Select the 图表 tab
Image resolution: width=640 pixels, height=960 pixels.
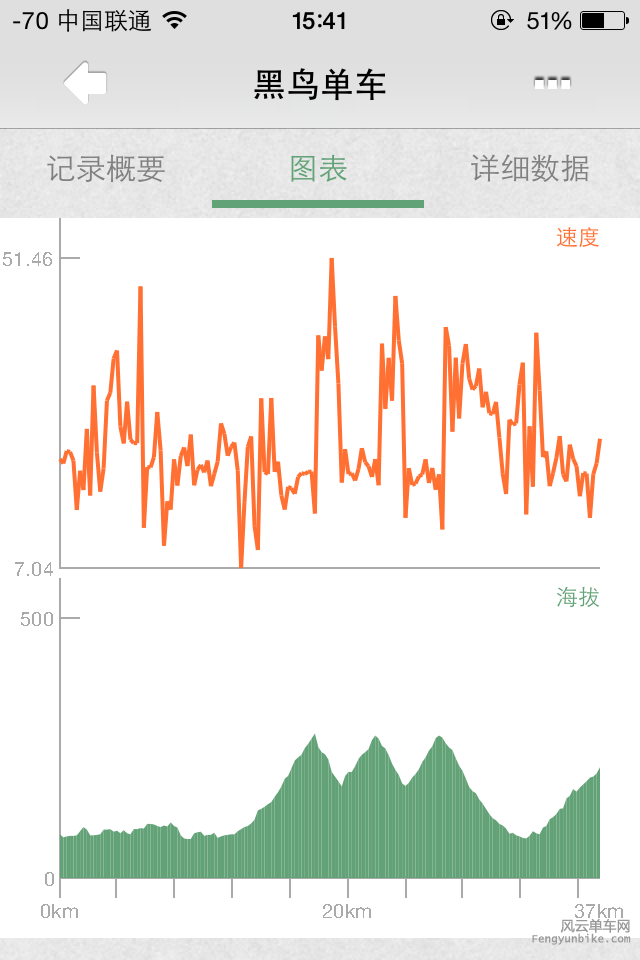318,169
